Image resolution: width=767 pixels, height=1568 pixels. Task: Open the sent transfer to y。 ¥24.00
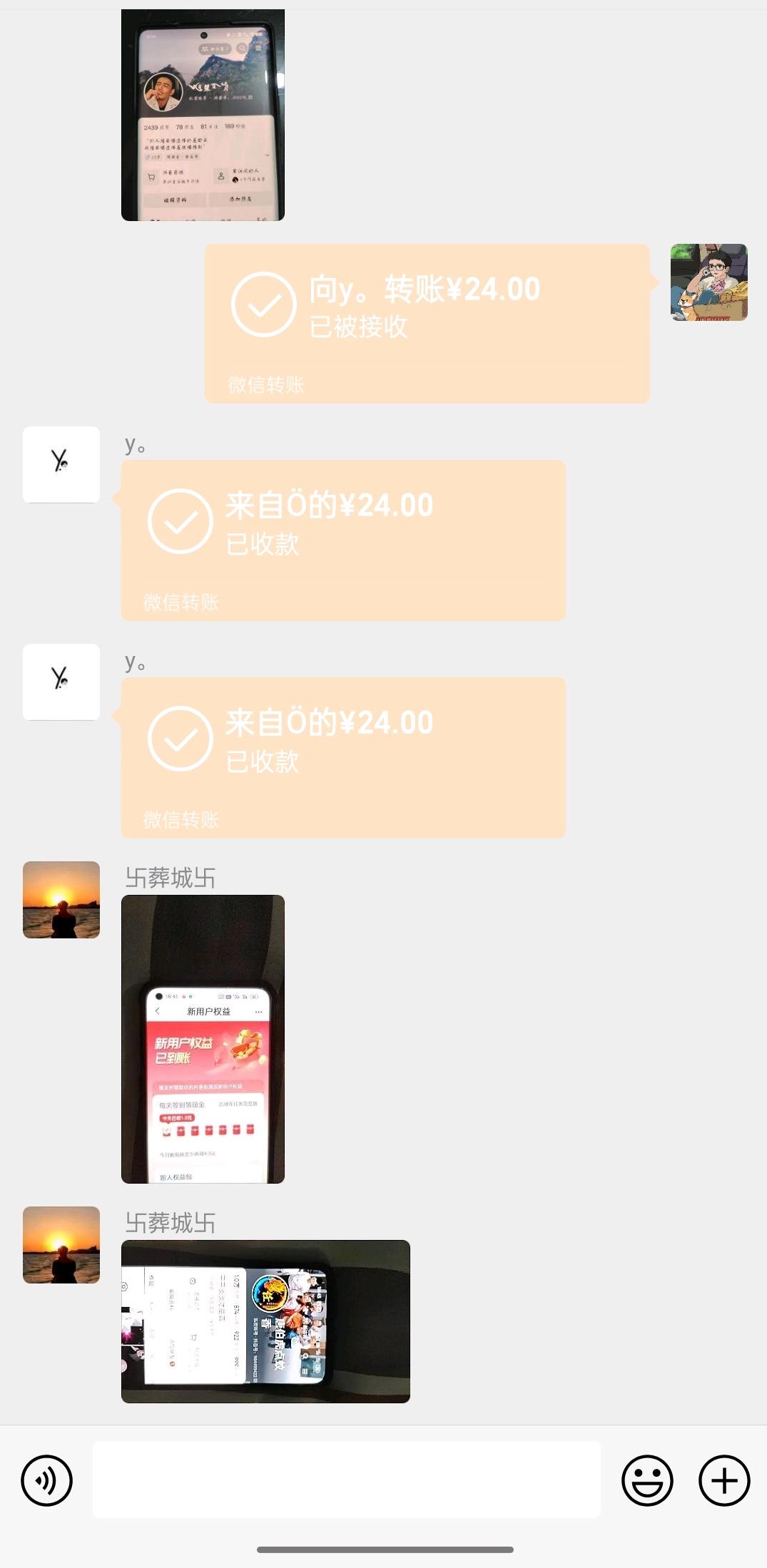click(427, 323)
